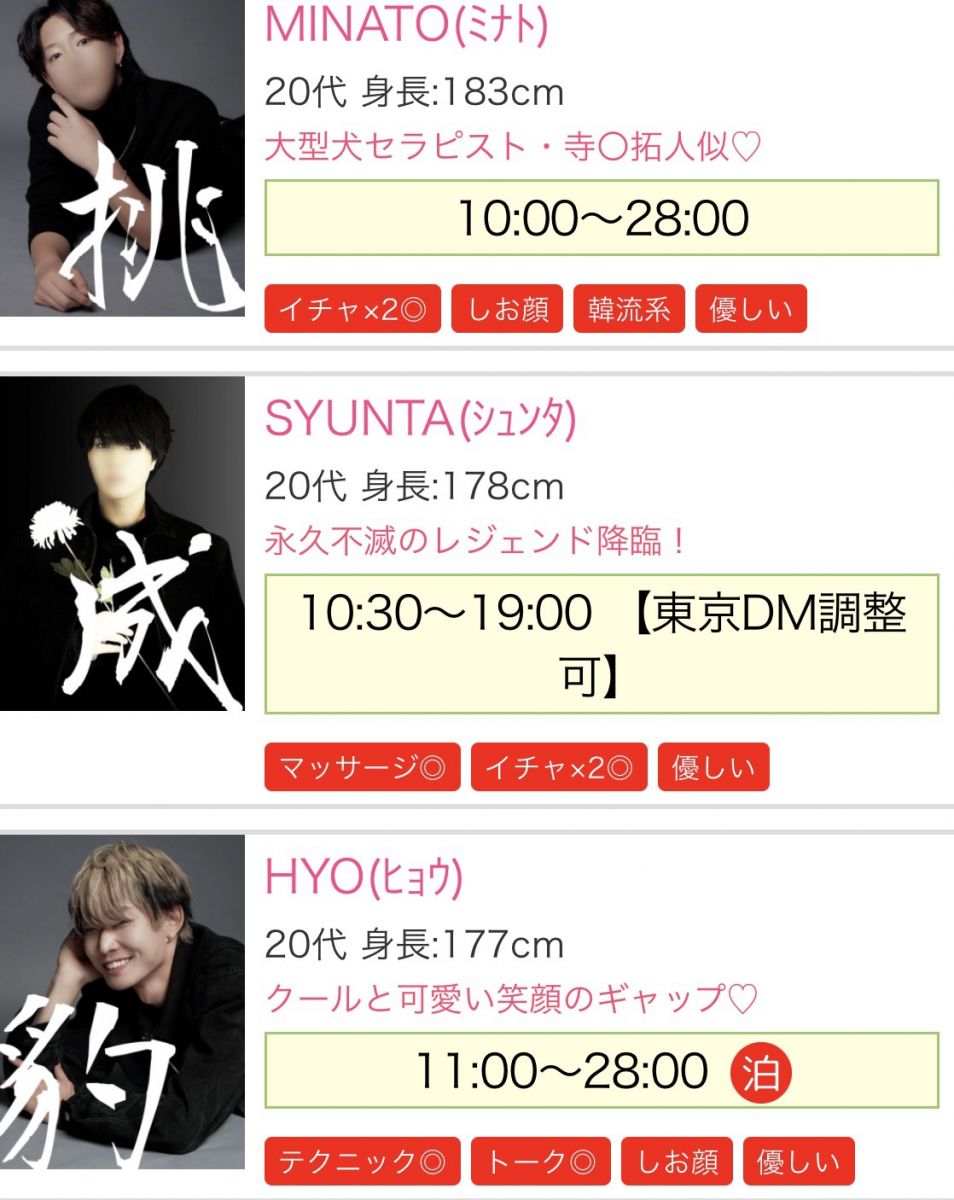Open MINATO's profile photo
Screen dimensions: 954x1200
(122, 158)
